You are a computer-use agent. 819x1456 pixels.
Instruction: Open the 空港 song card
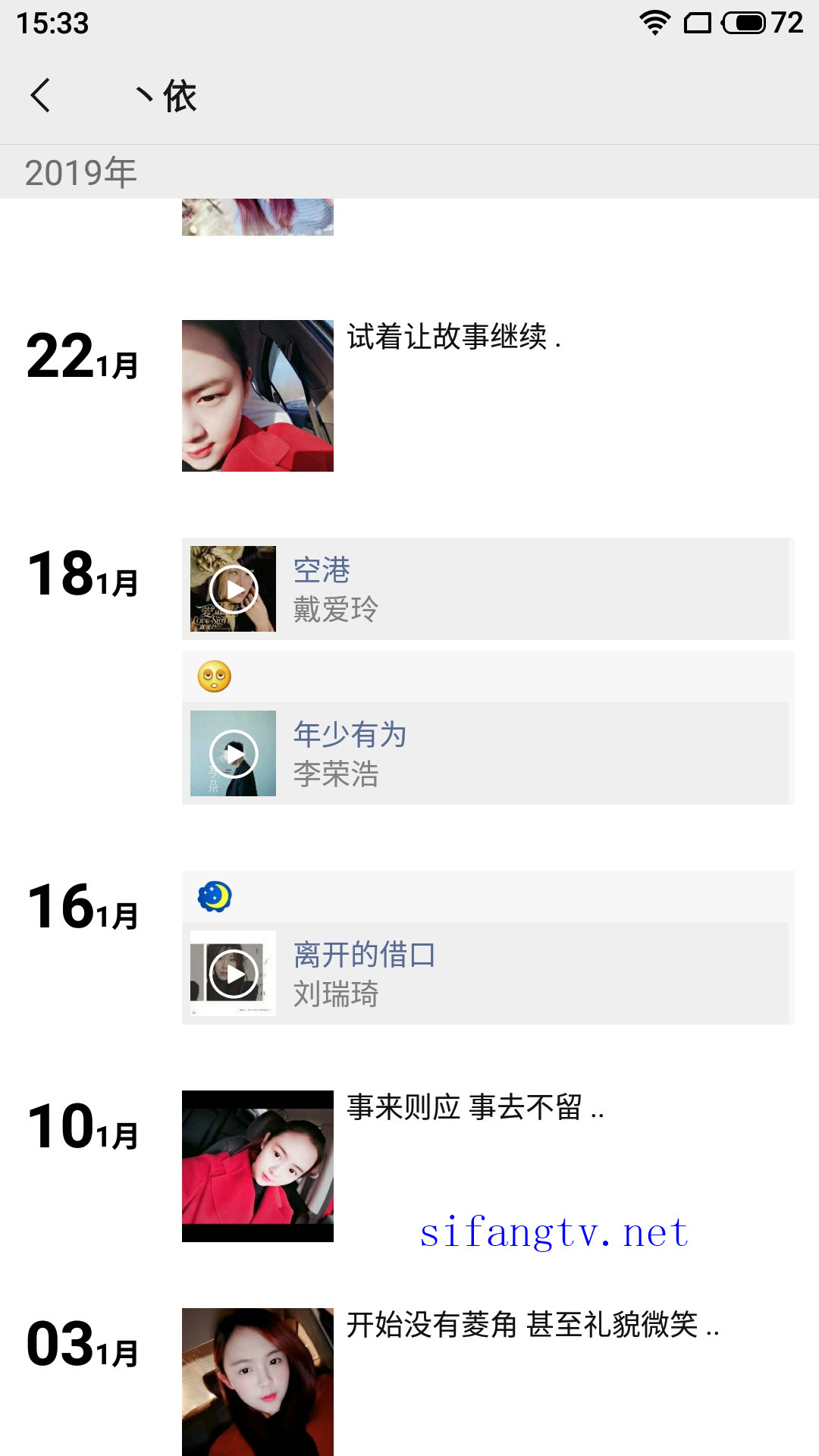pos(531,589)
